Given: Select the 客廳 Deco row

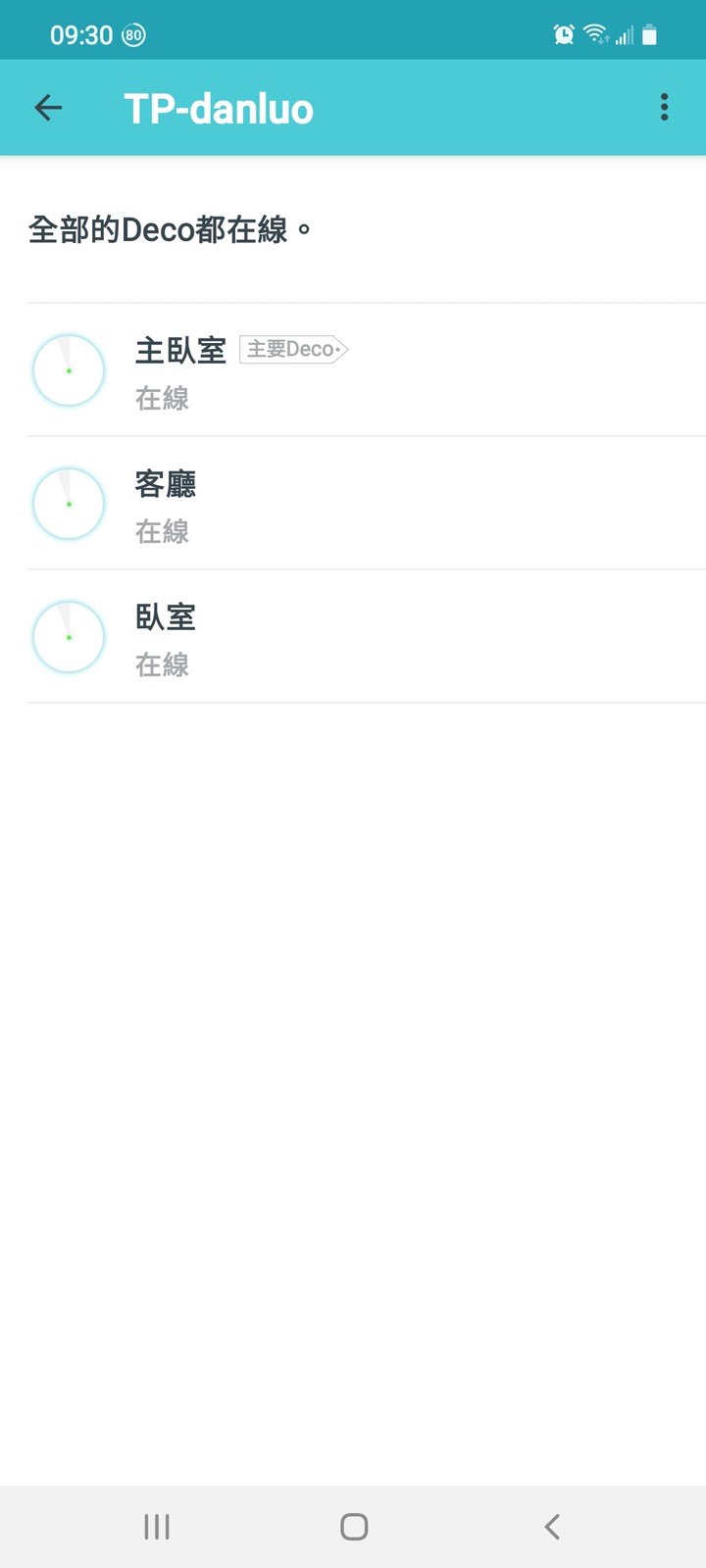Looking at the screenshot, I should (x=367, y=503).
